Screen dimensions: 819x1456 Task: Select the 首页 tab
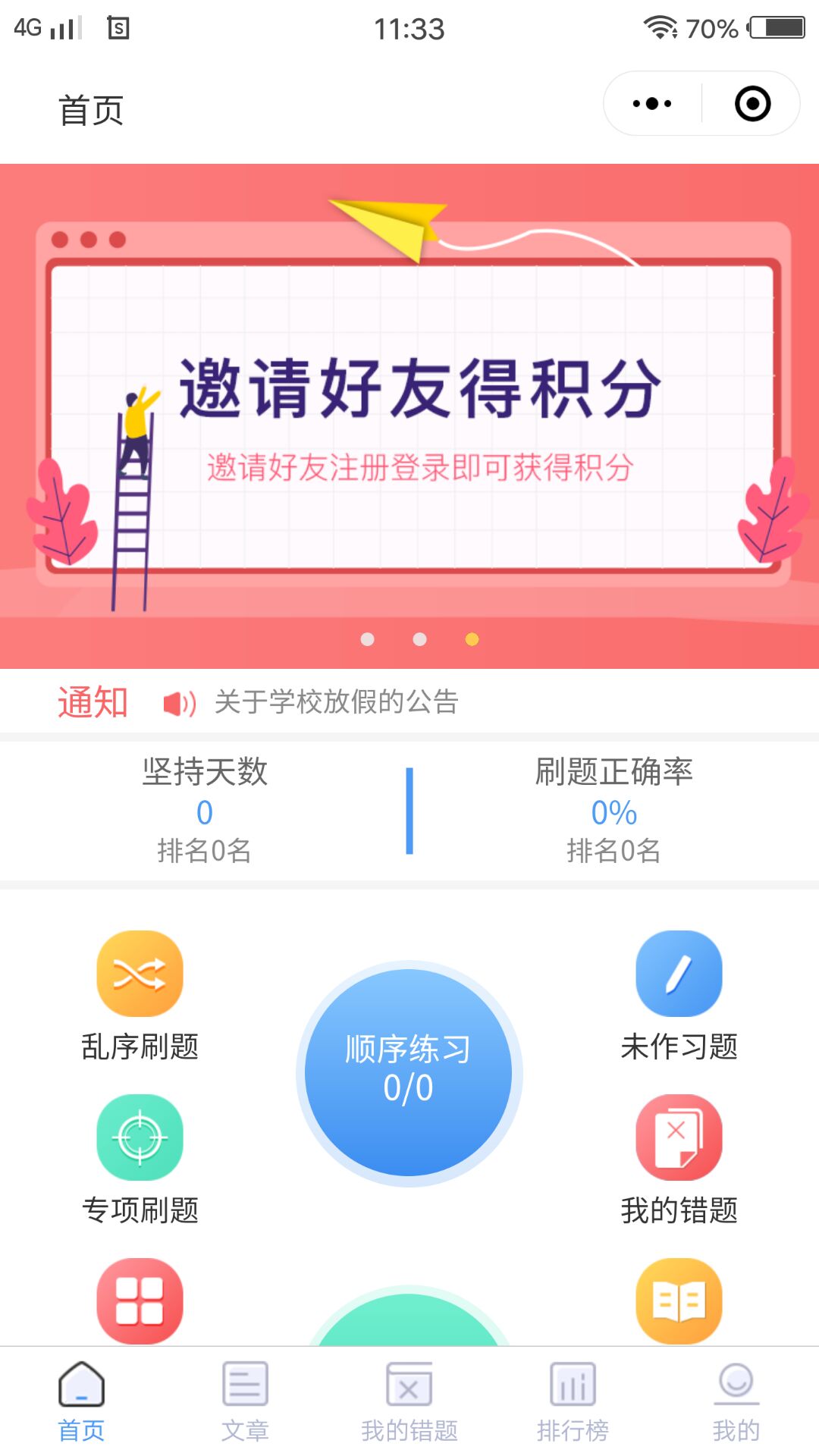coord(82,1401)
